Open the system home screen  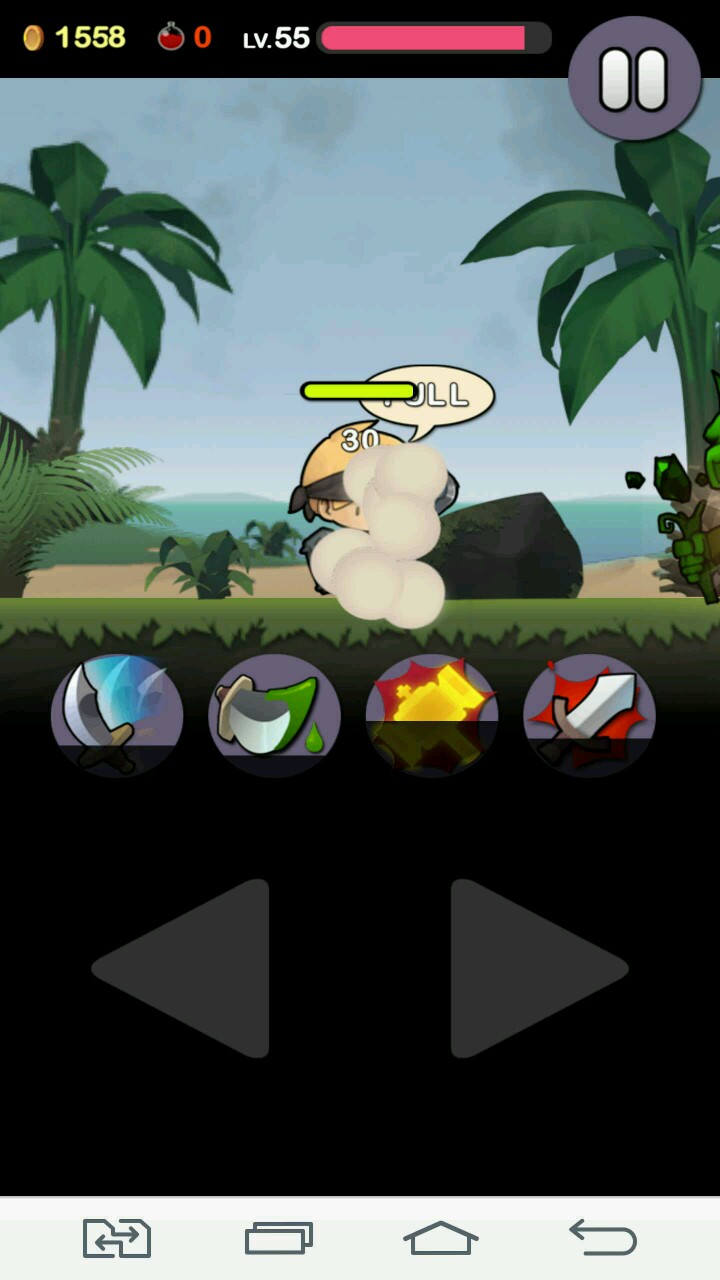(x=440, y=1238)
